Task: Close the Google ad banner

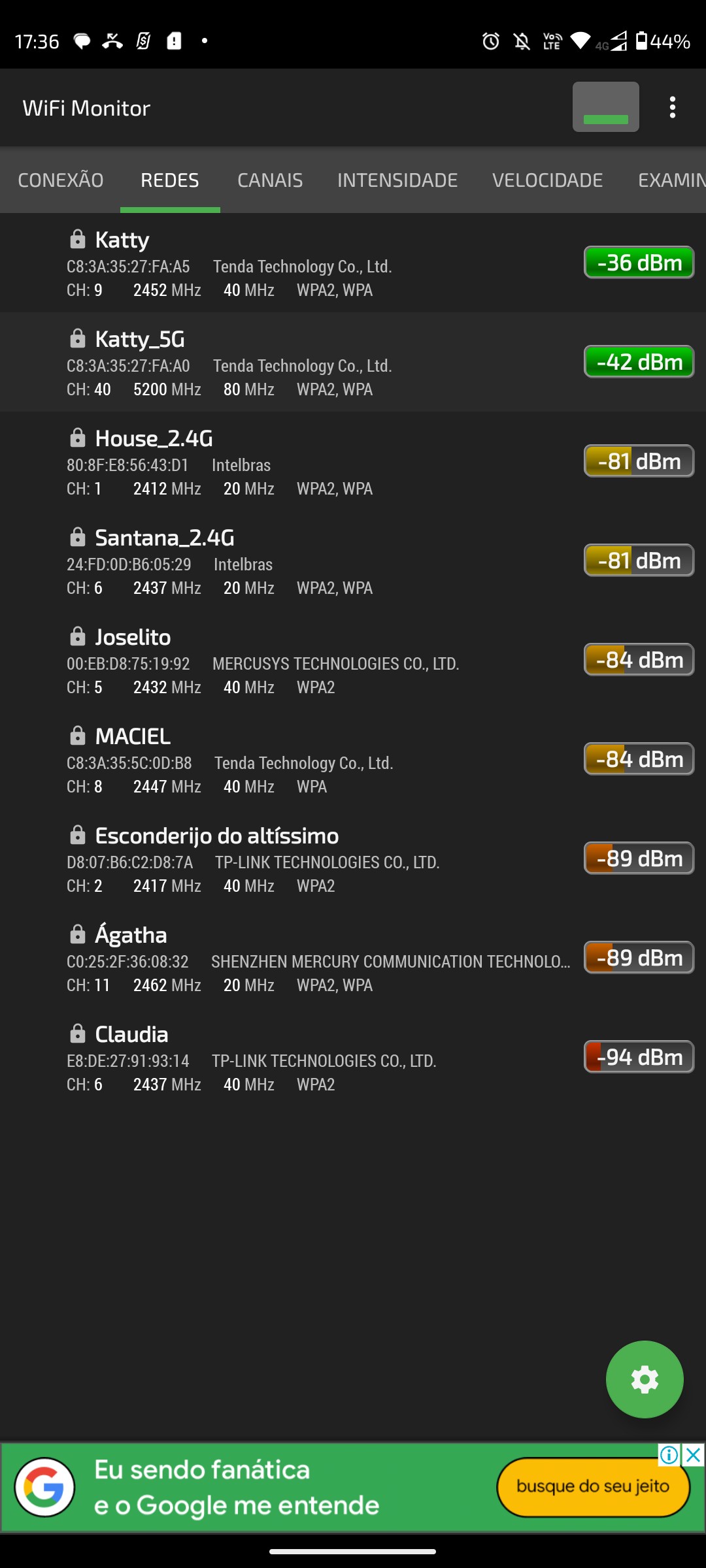Action: (694, 1455)
